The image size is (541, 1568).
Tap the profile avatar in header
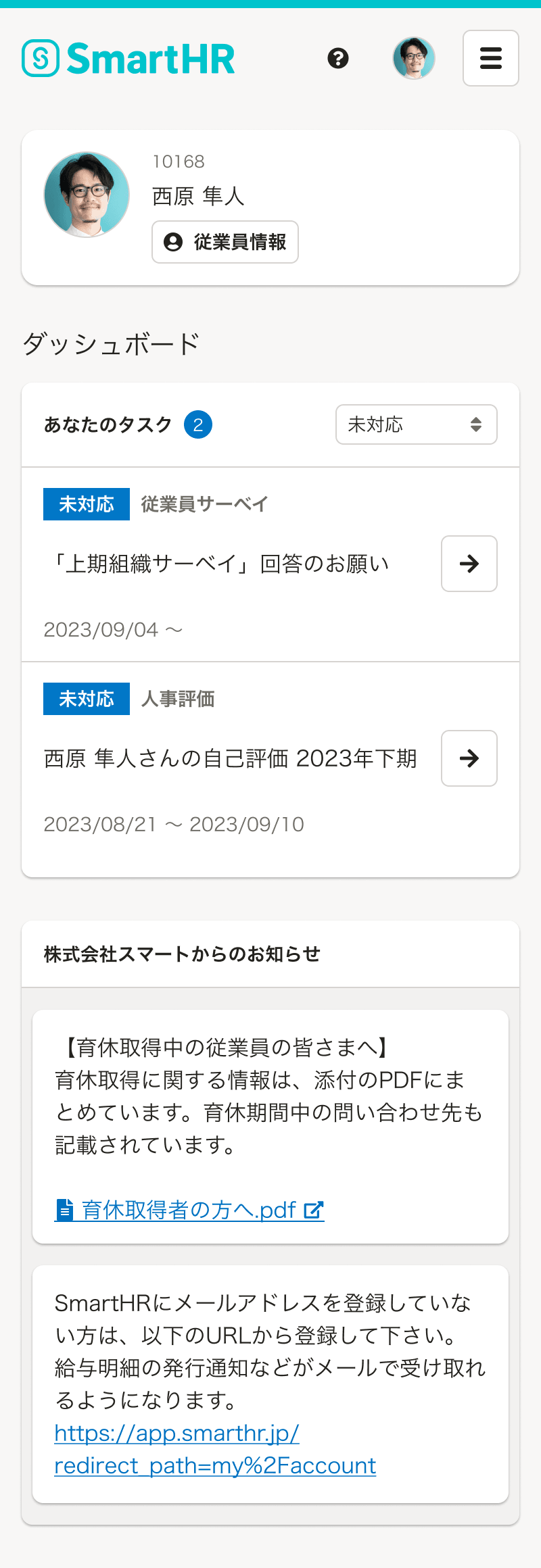tap(414, 58)
